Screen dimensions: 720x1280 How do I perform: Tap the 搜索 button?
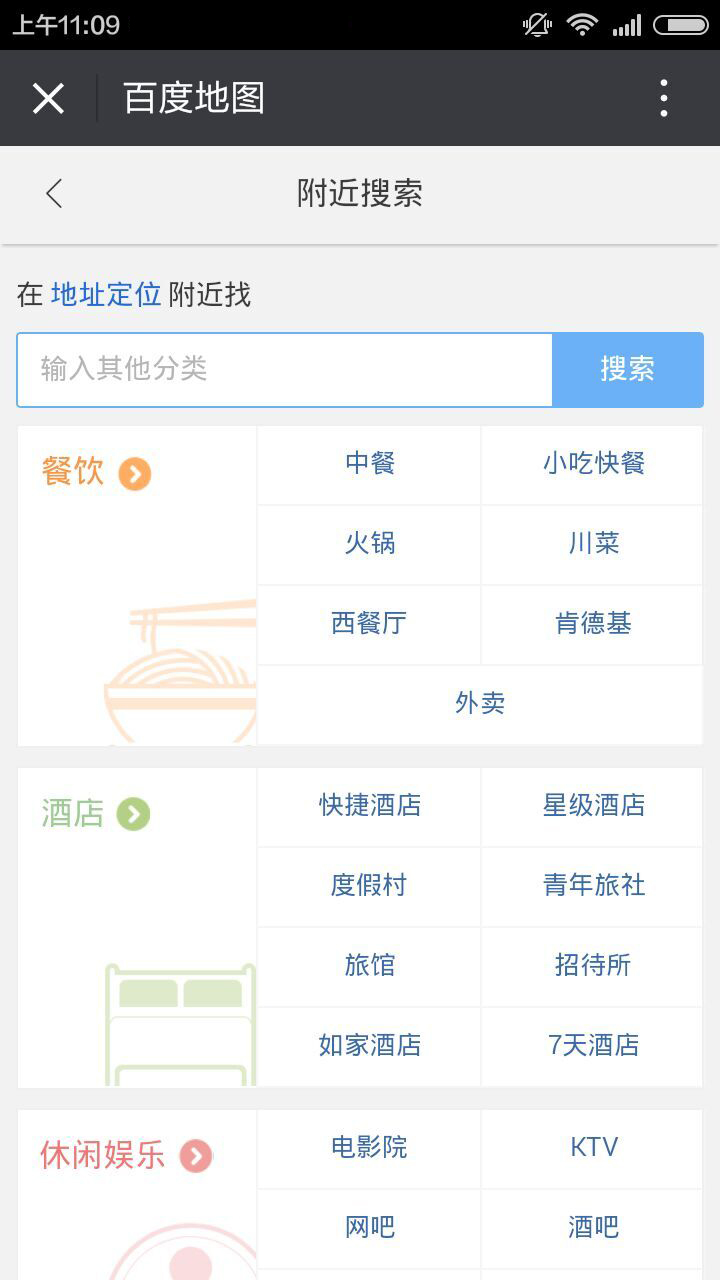point(627,369)
